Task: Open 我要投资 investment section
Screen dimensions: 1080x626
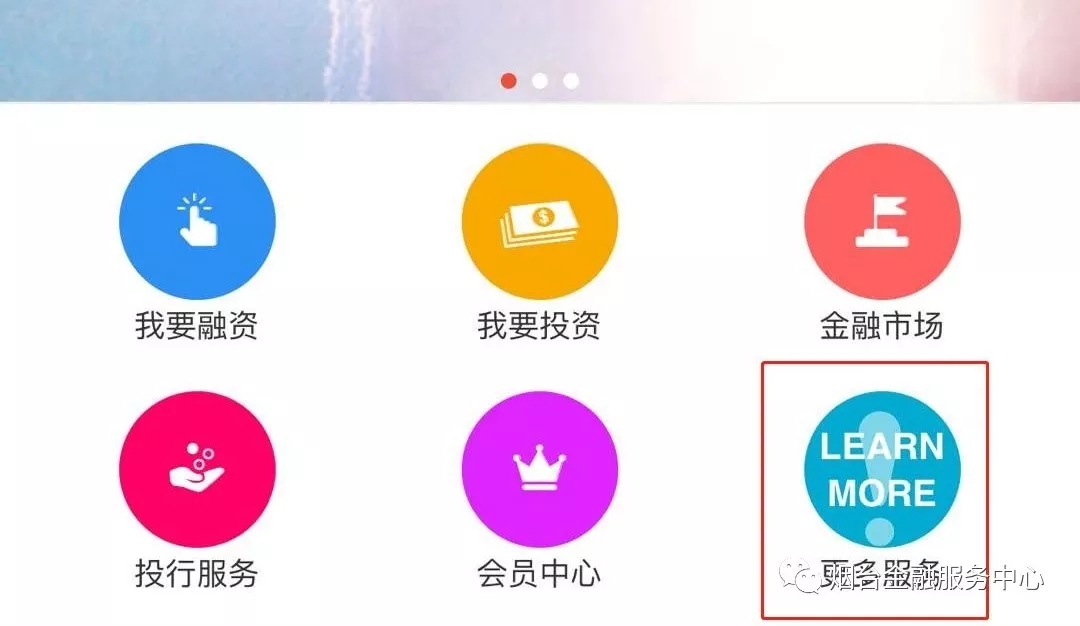Action: [539, 222]
